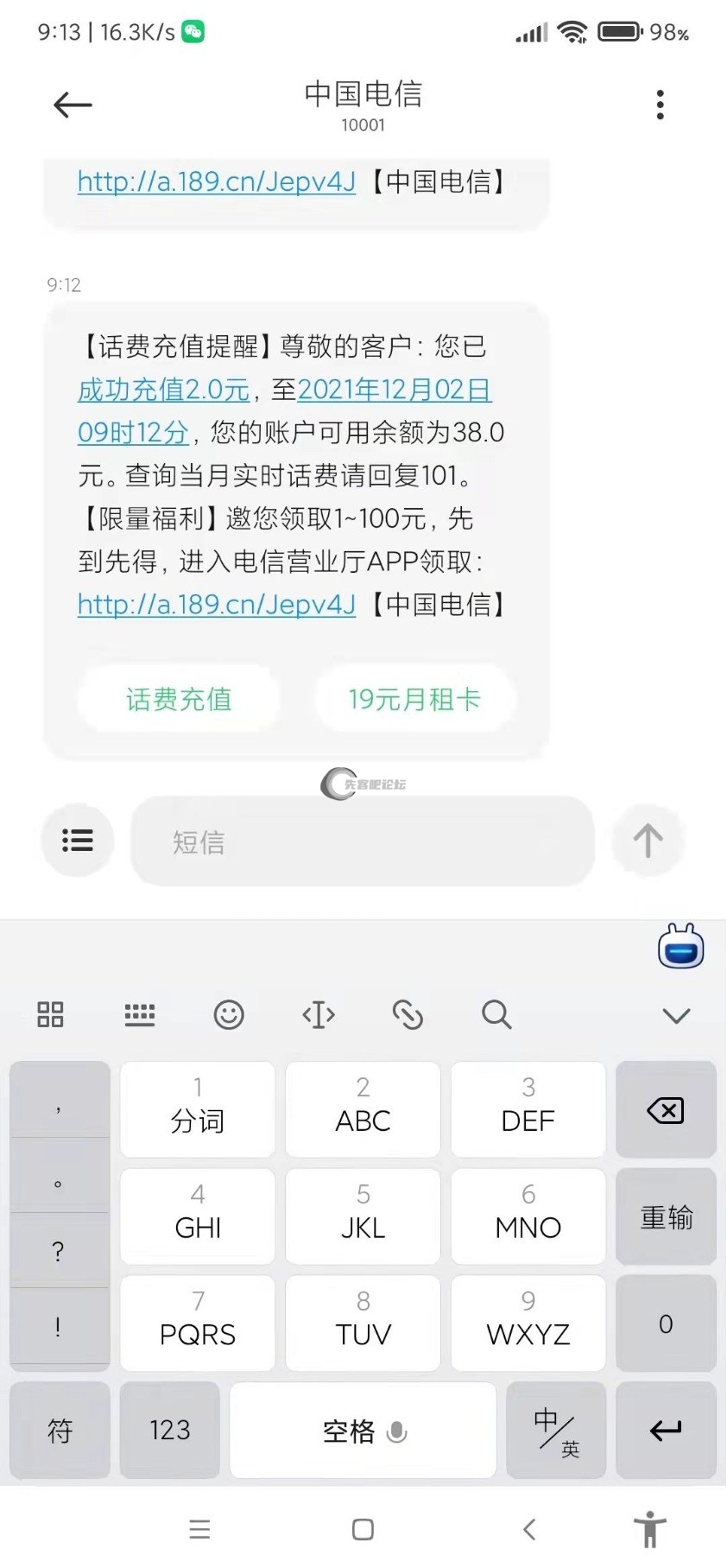Open the keyboard cursor-move tool
This screenshot has height=1568, width=727.
[x=319, y=1014]
